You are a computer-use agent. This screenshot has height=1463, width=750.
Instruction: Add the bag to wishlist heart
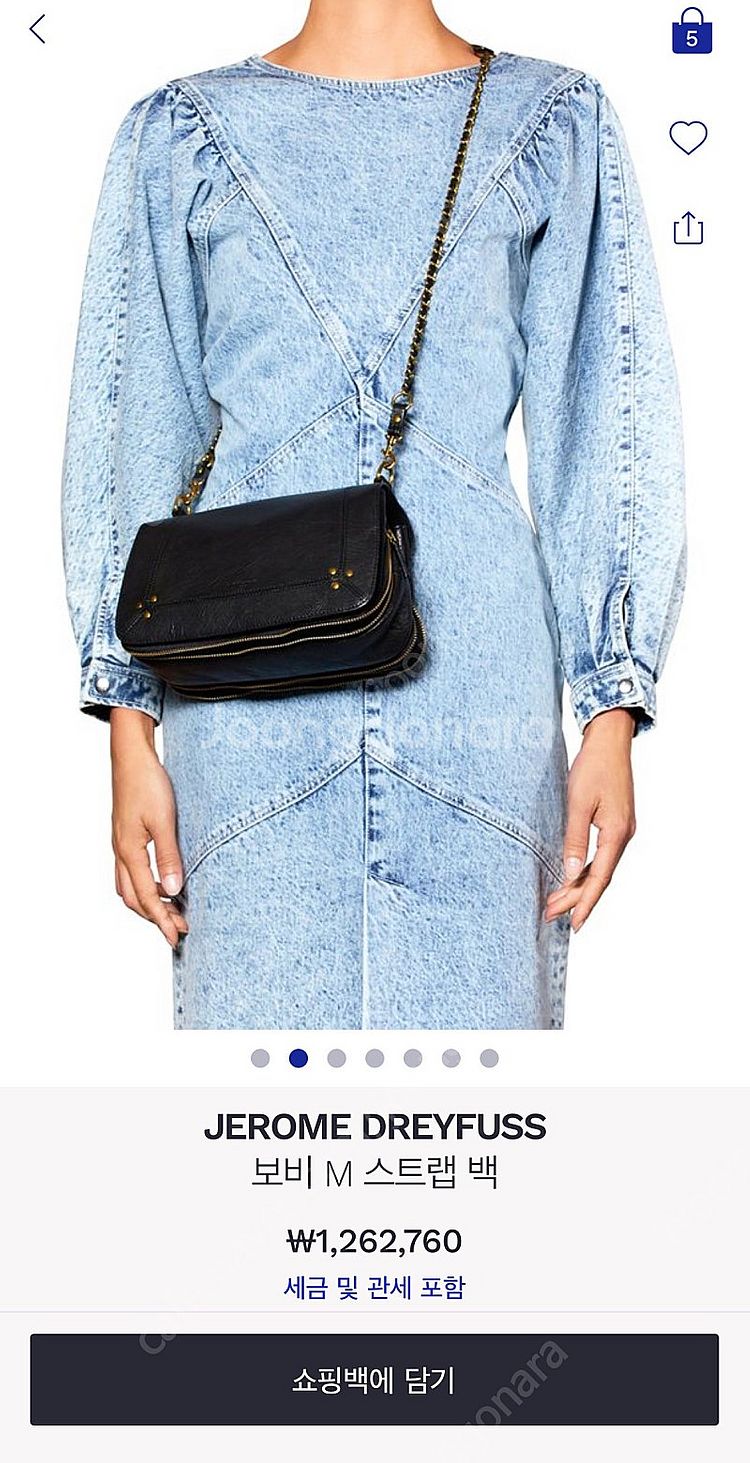click(x=688, y=137)
